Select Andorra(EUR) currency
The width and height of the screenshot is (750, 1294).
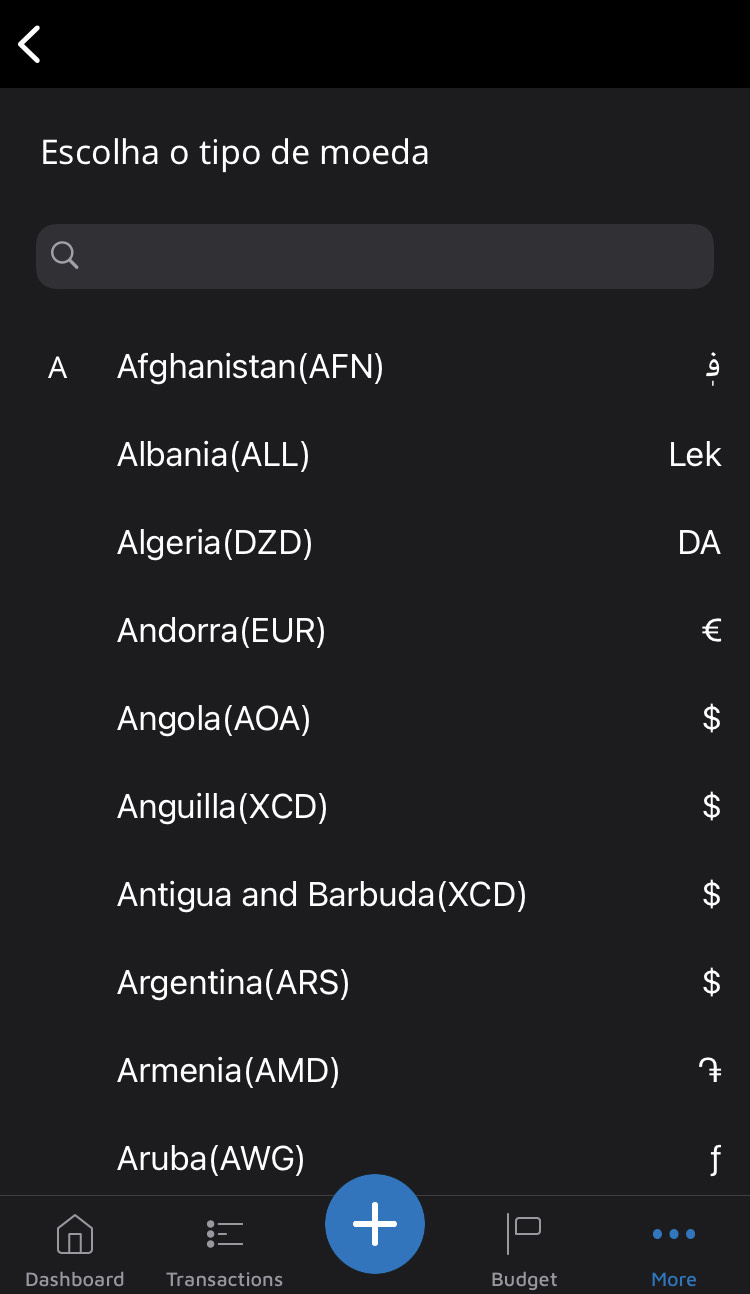[221, 631]
